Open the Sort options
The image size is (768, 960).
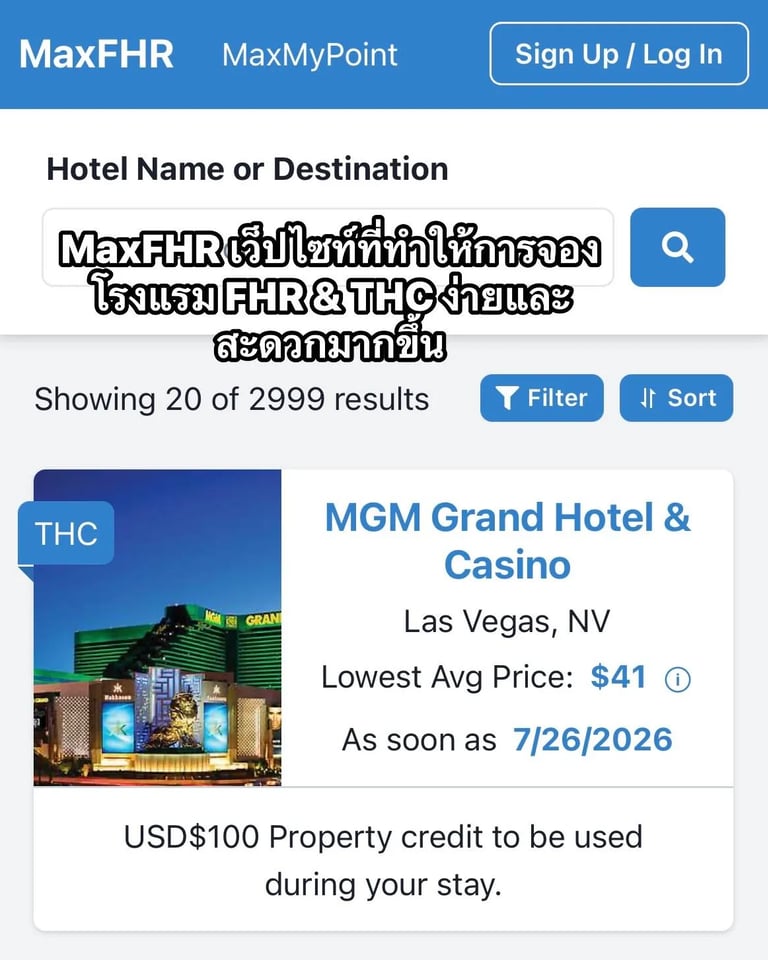(x=677, y=398)
